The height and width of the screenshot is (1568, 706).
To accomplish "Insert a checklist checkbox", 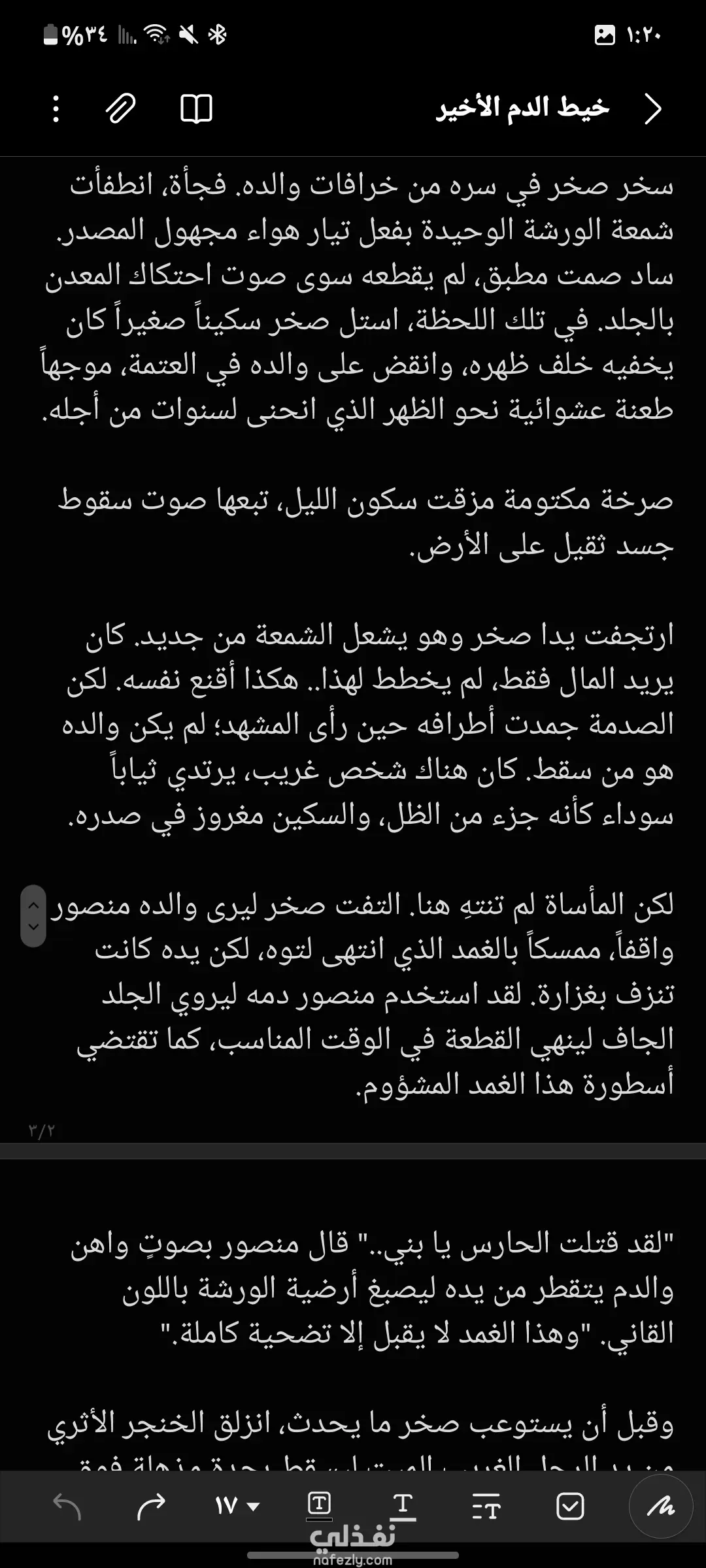I will point(570,1507).
